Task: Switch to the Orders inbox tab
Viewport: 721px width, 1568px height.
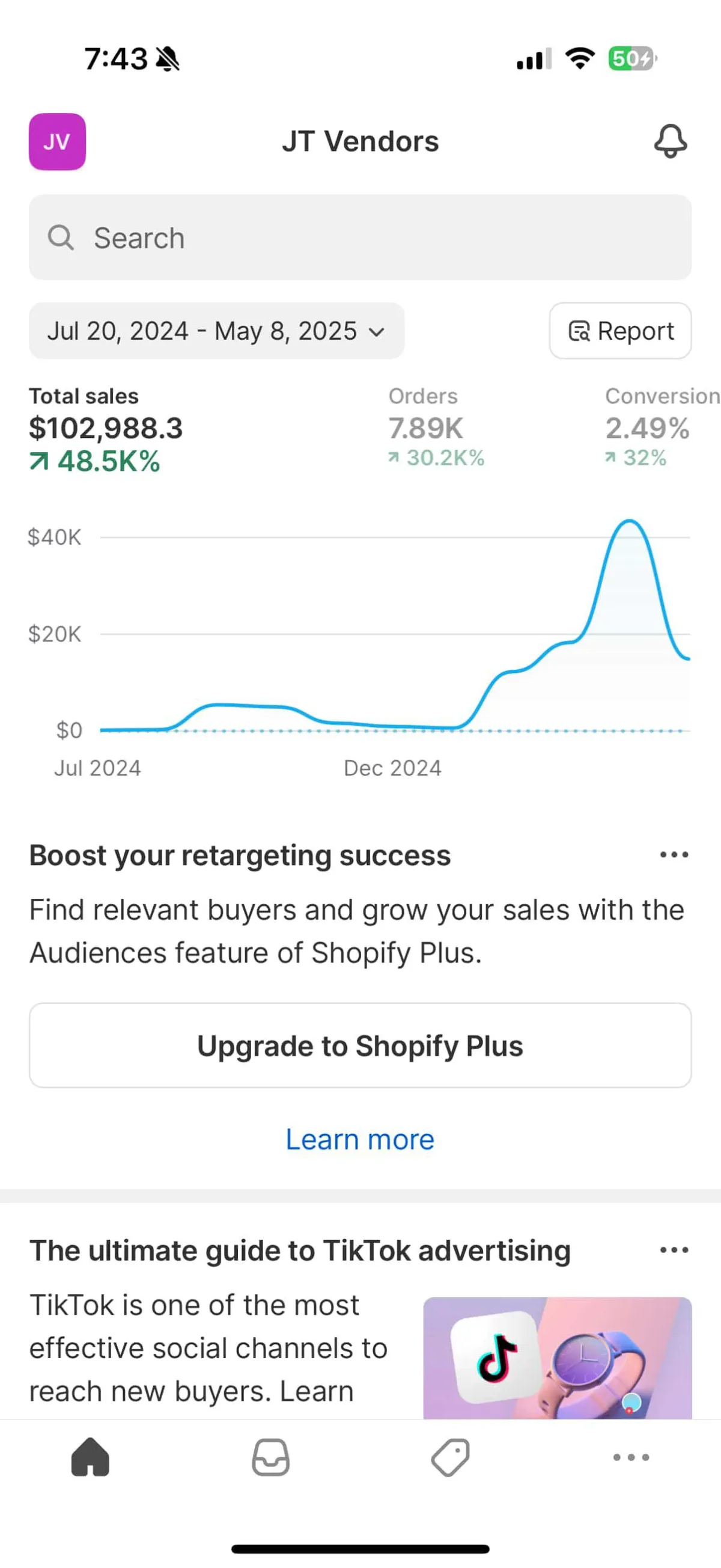Action: click(271, 1457)
